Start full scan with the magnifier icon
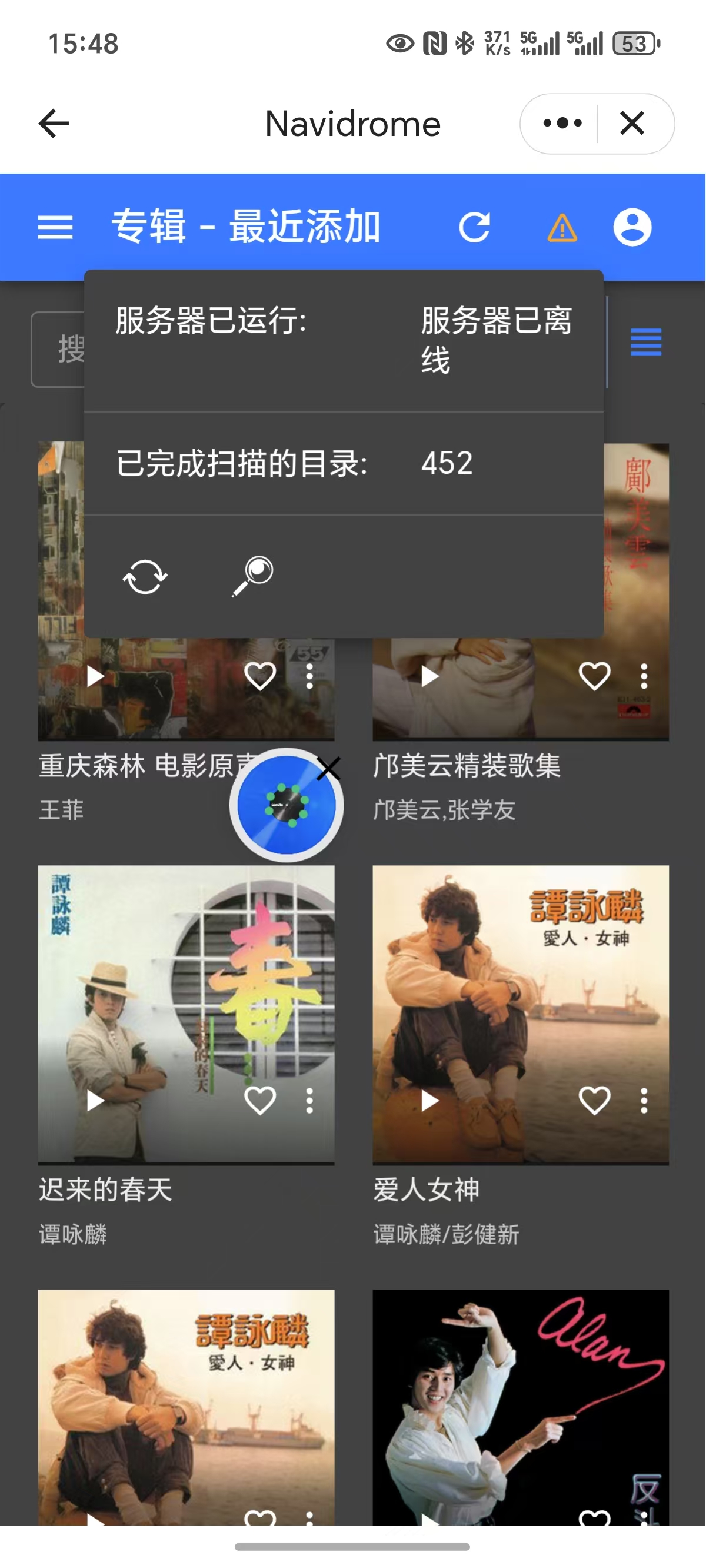Image resolution: width=706 pixels, height=1568 pixels. pyautogui.click(x=252, y=576)
